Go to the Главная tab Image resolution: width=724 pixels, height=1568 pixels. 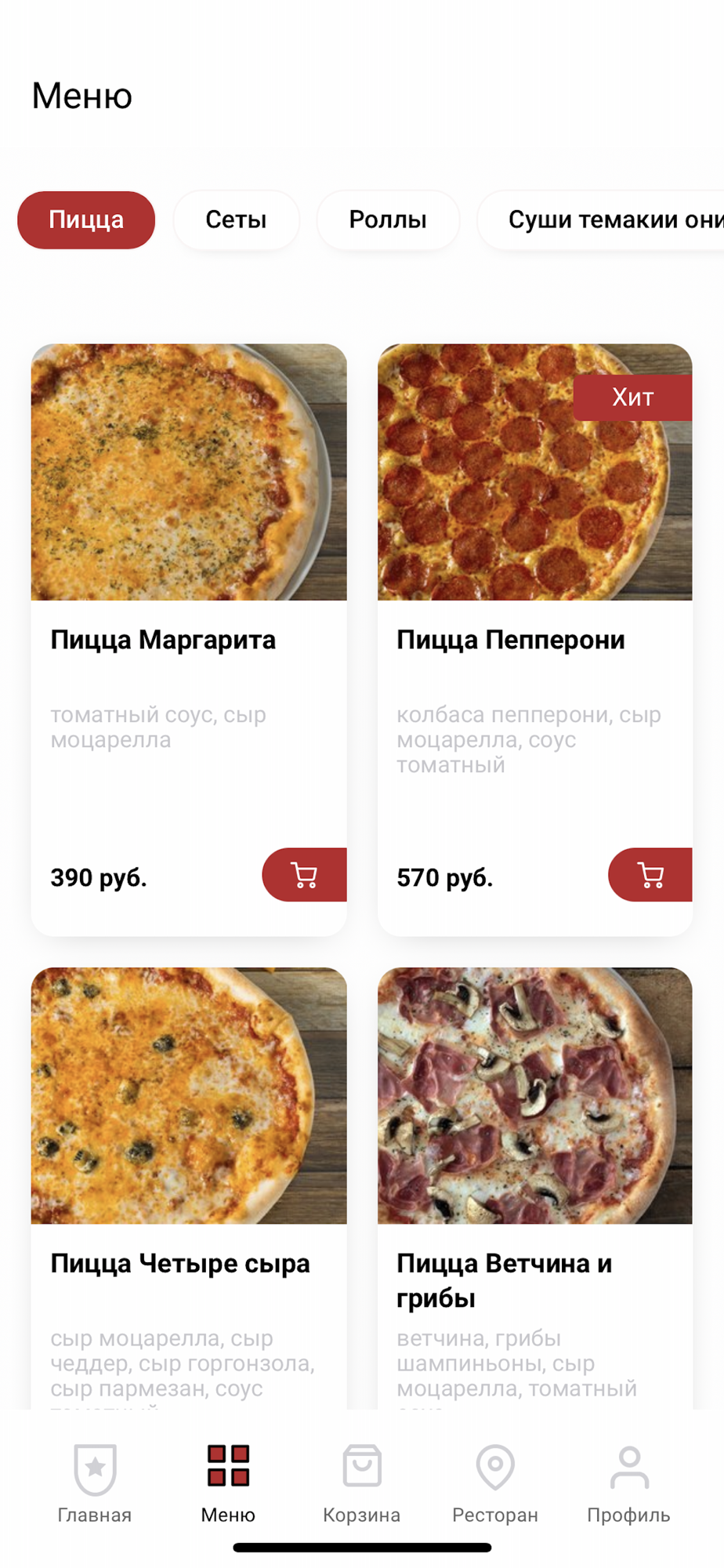[x=95, y=1482]
